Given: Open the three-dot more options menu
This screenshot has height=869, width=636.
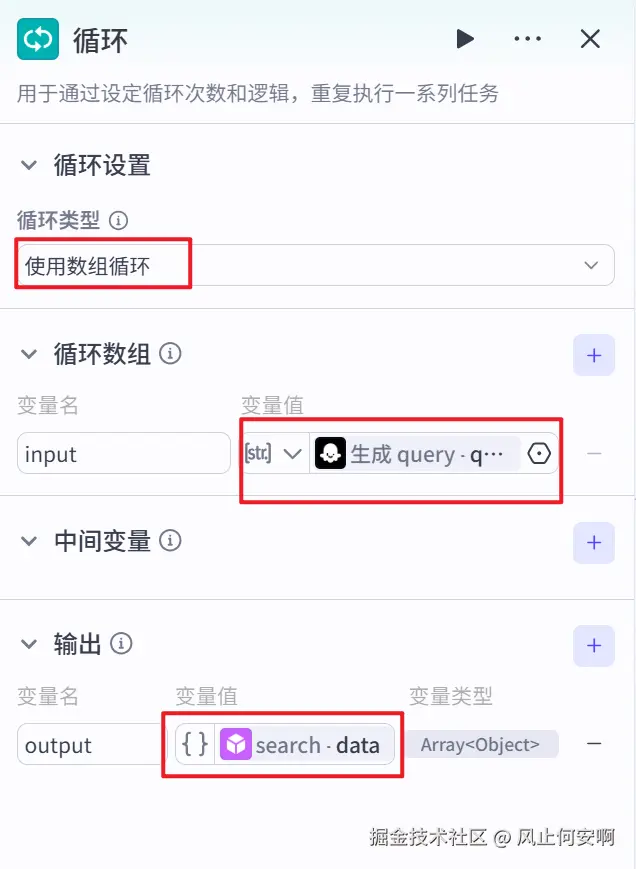Looking at the screenshot, I should (527, 39).
